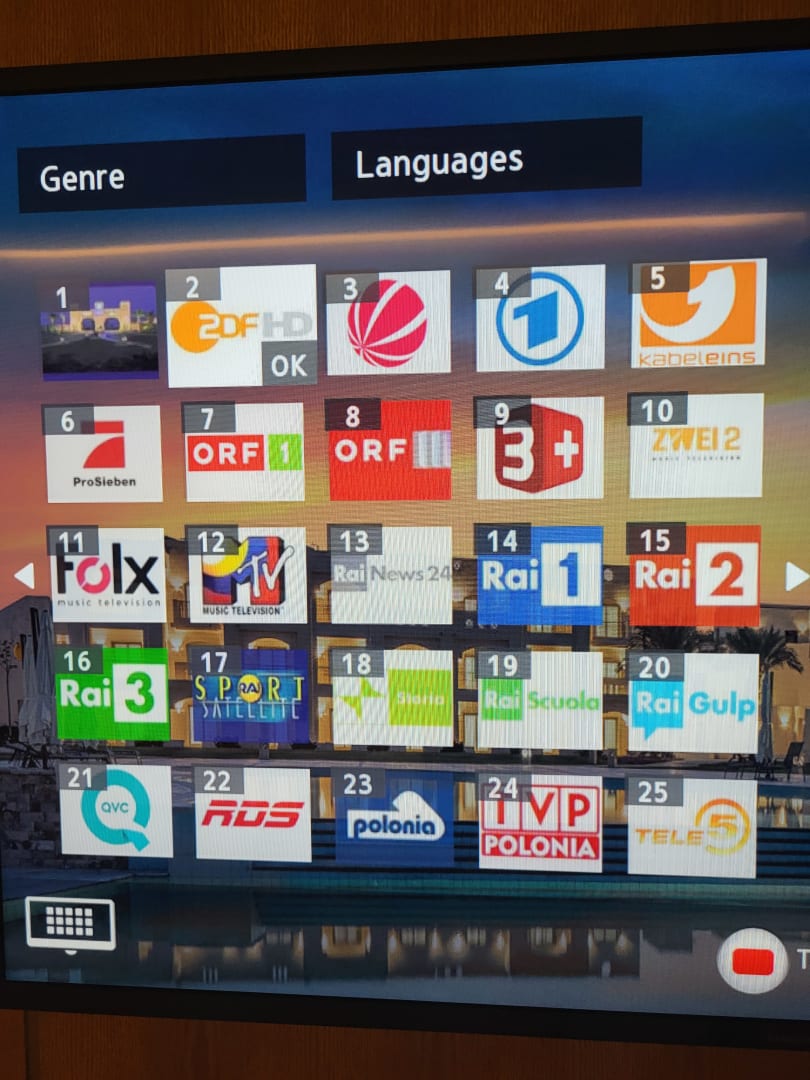The image size is (810, 1080).
Task: Go to previous channel page arrow
Action: point(24,575)
